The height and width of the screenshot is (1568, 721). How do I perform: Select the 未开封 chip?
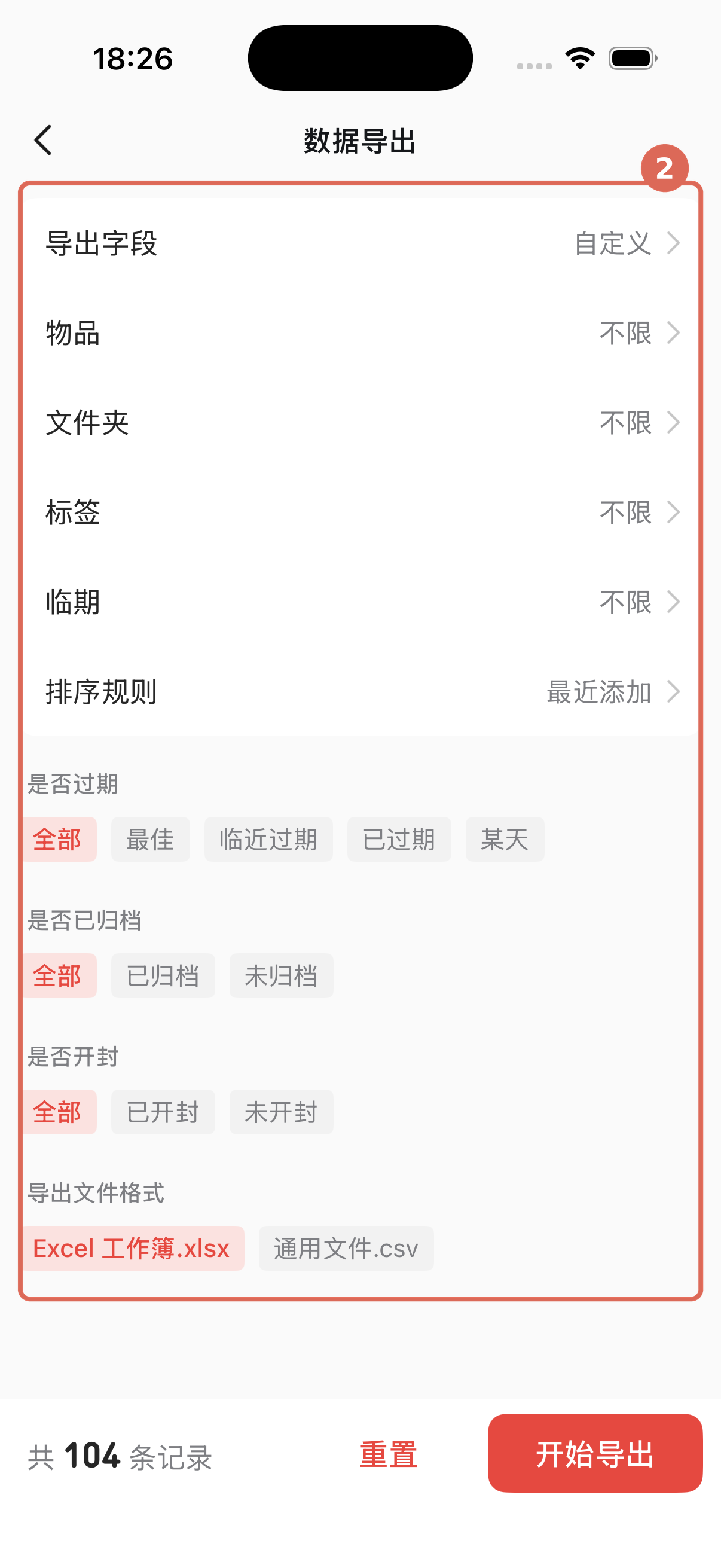(281, 1112)
